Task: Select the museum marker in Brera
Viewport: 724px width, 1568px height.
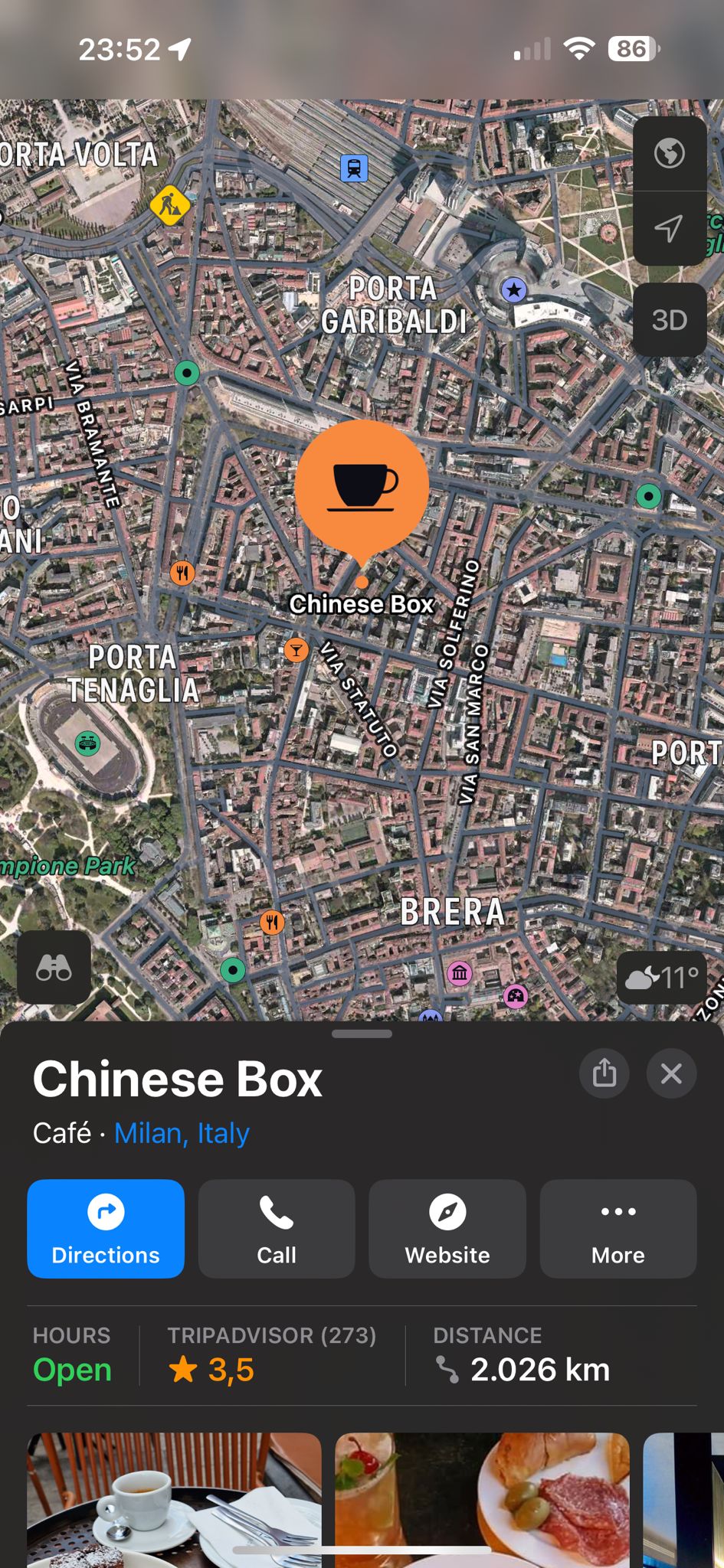Action: click(x=459, y=973)
